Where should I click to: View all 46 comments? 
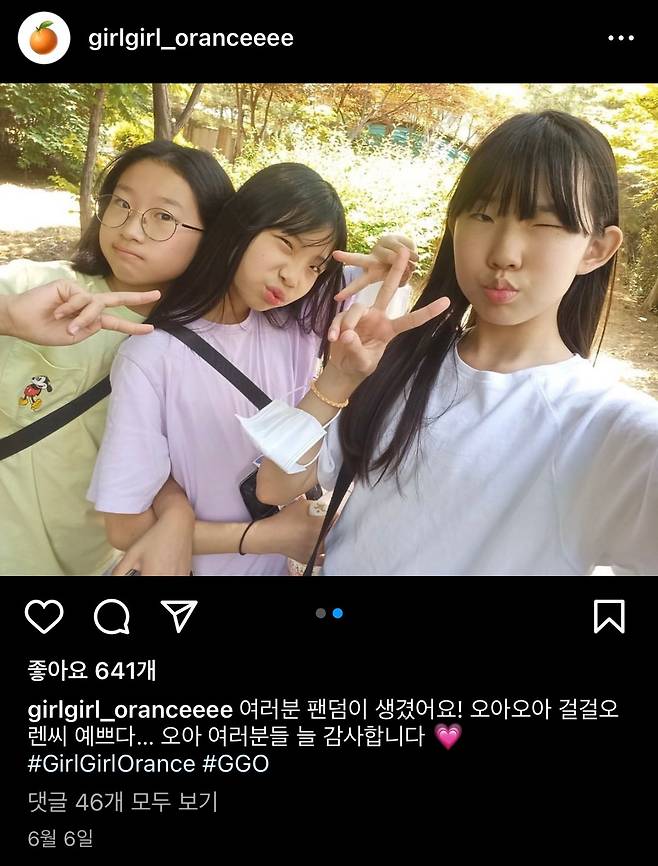(122, 801)
